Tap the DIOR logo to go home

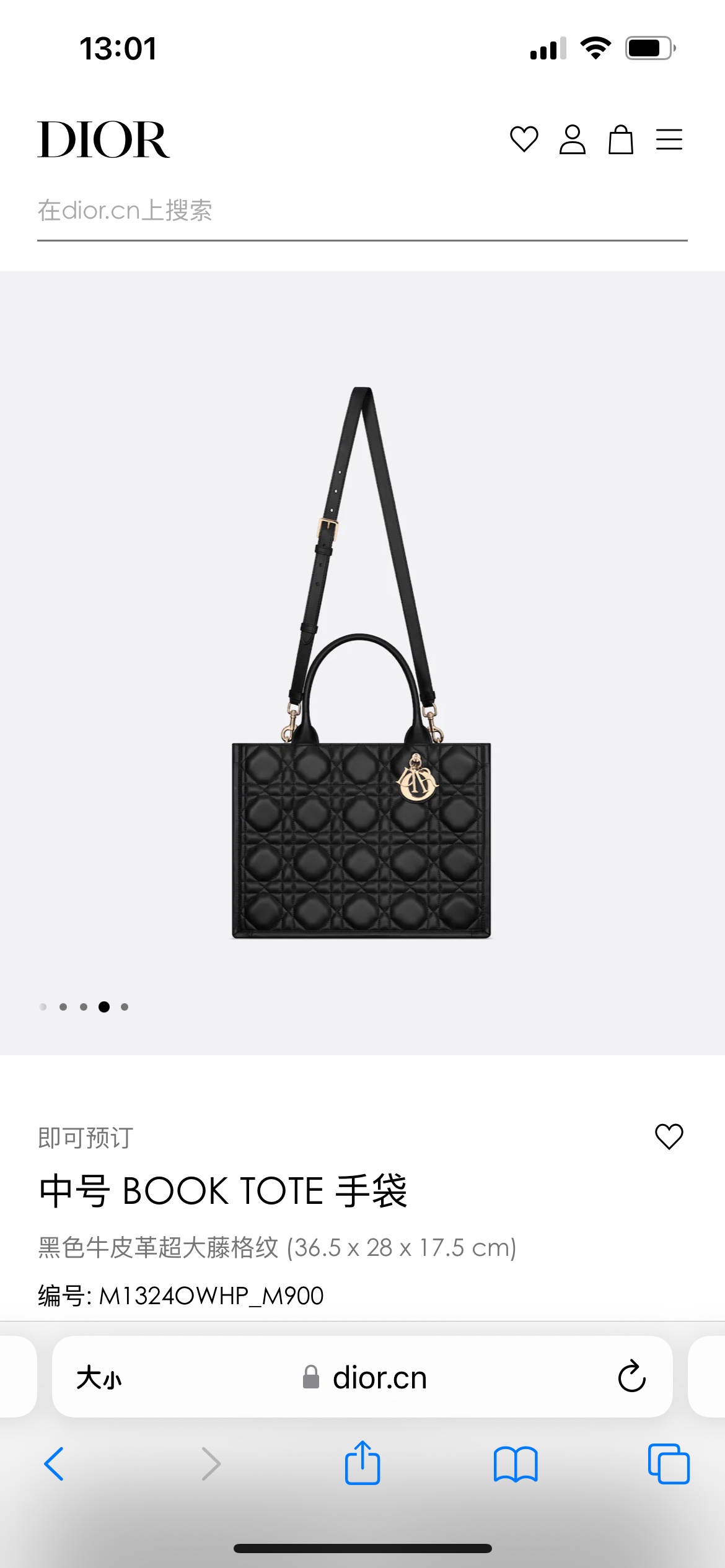point(103,140)
